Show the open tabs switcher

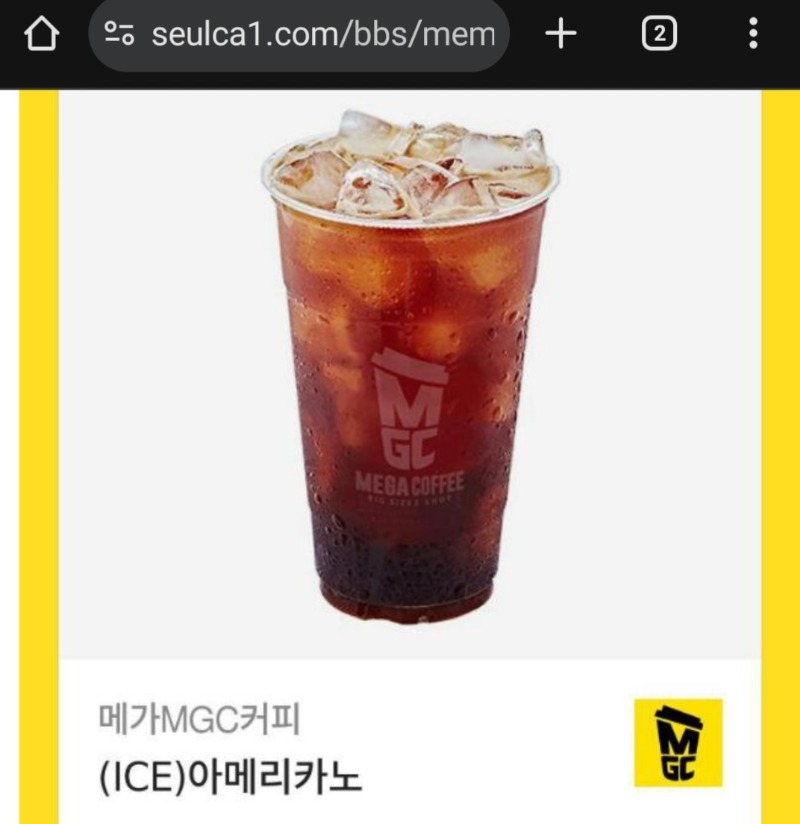click(x=658, y=35)
